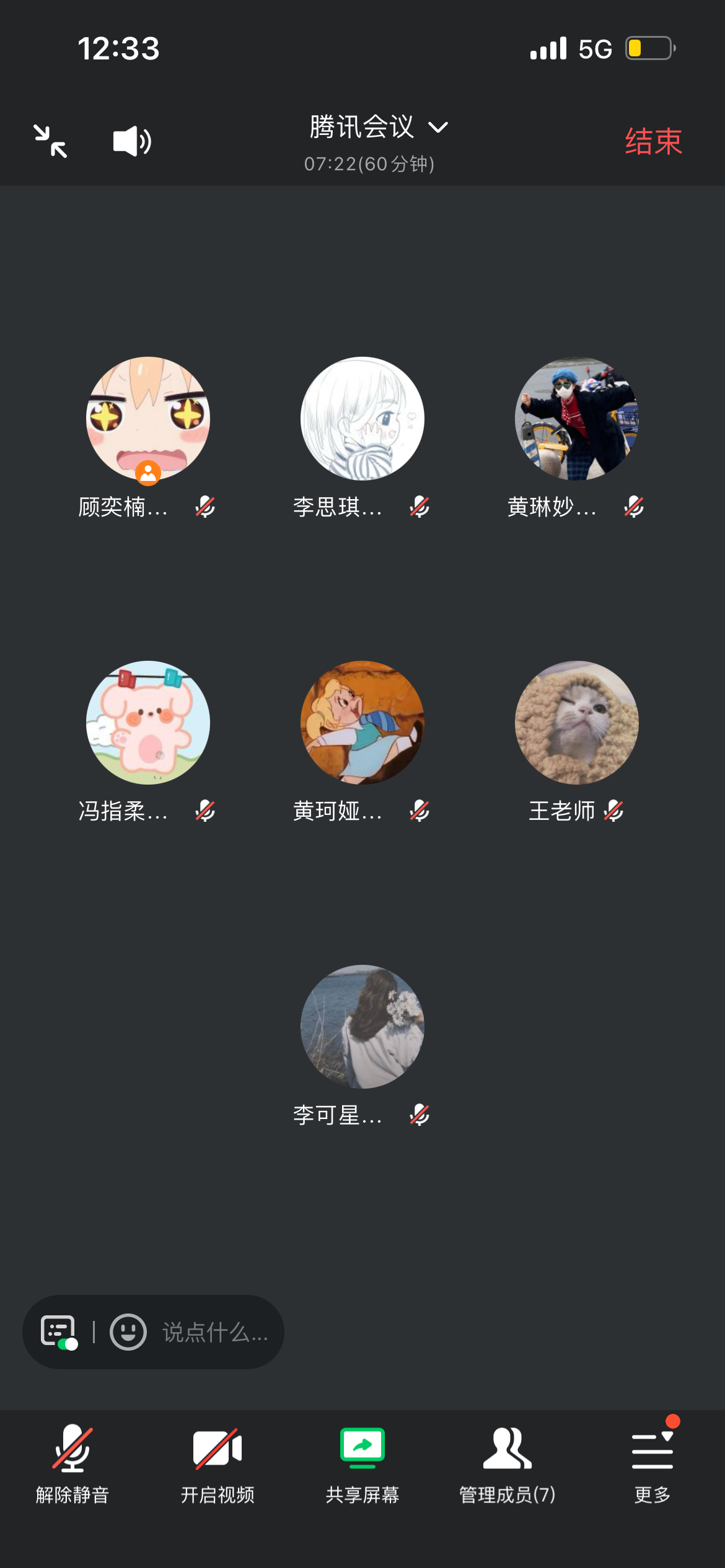This screenshot has width=725, height=1568.
Task: End the meeting with 结束
Action: point(653,141)
